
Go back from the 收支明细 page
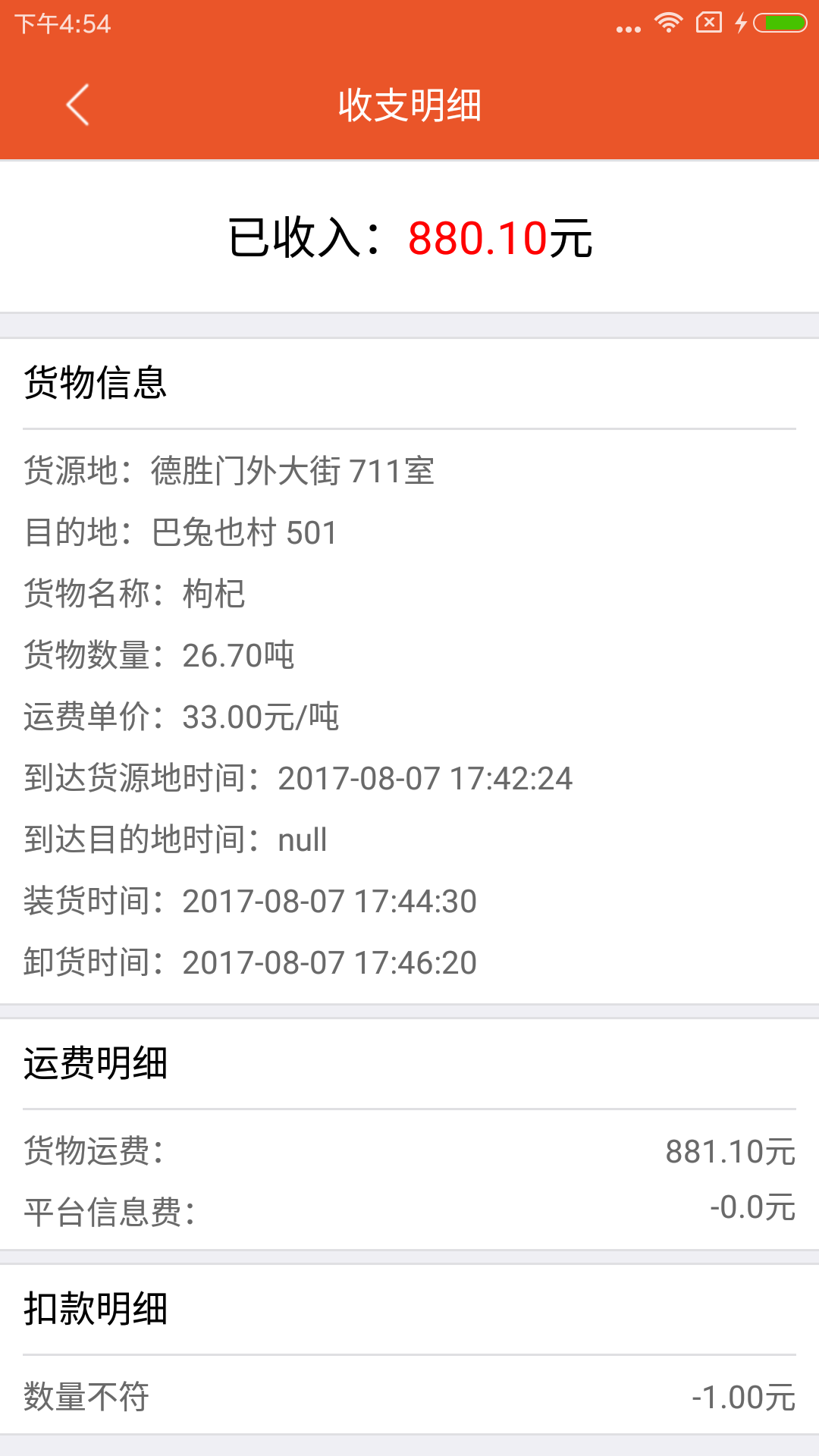(77, 105)
